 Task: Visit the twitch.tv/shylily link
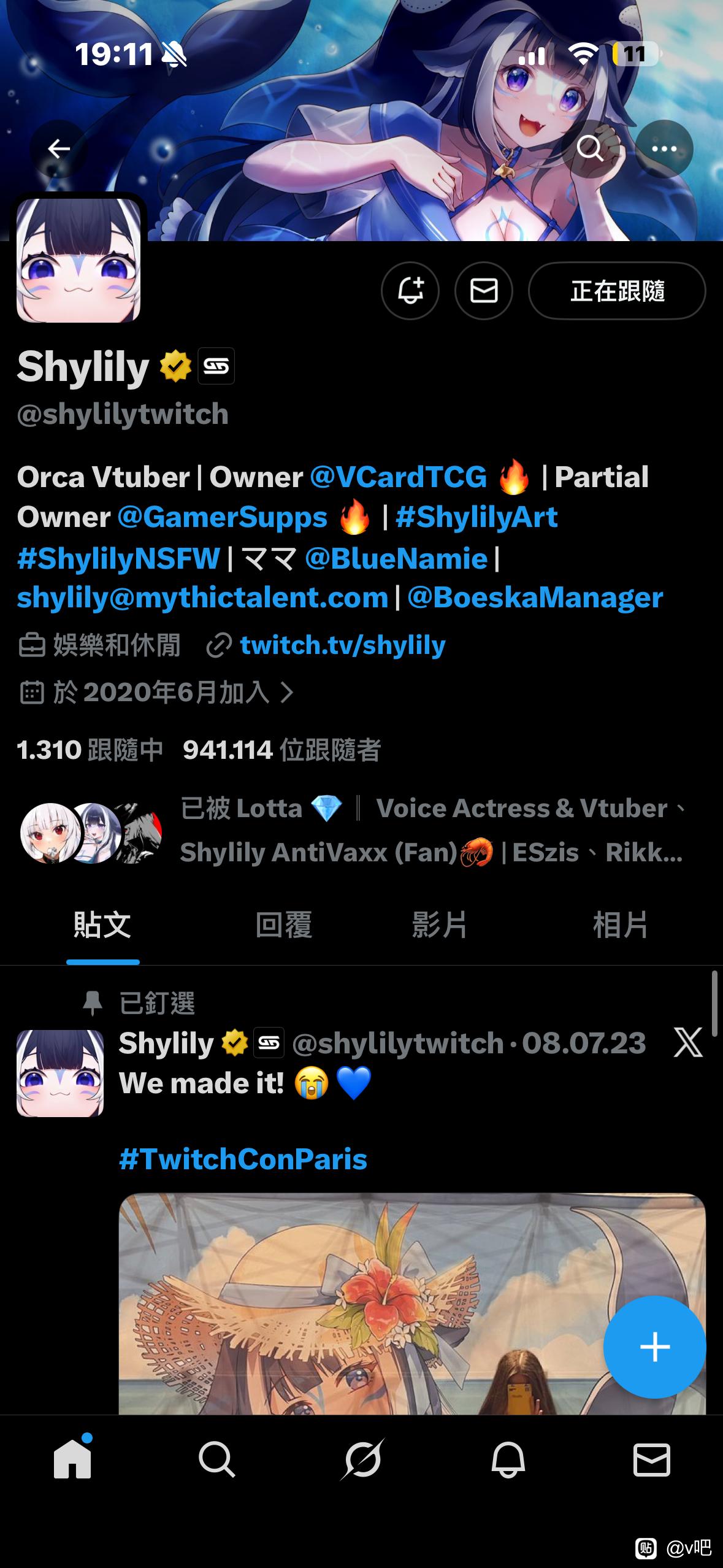coord(342,645)
